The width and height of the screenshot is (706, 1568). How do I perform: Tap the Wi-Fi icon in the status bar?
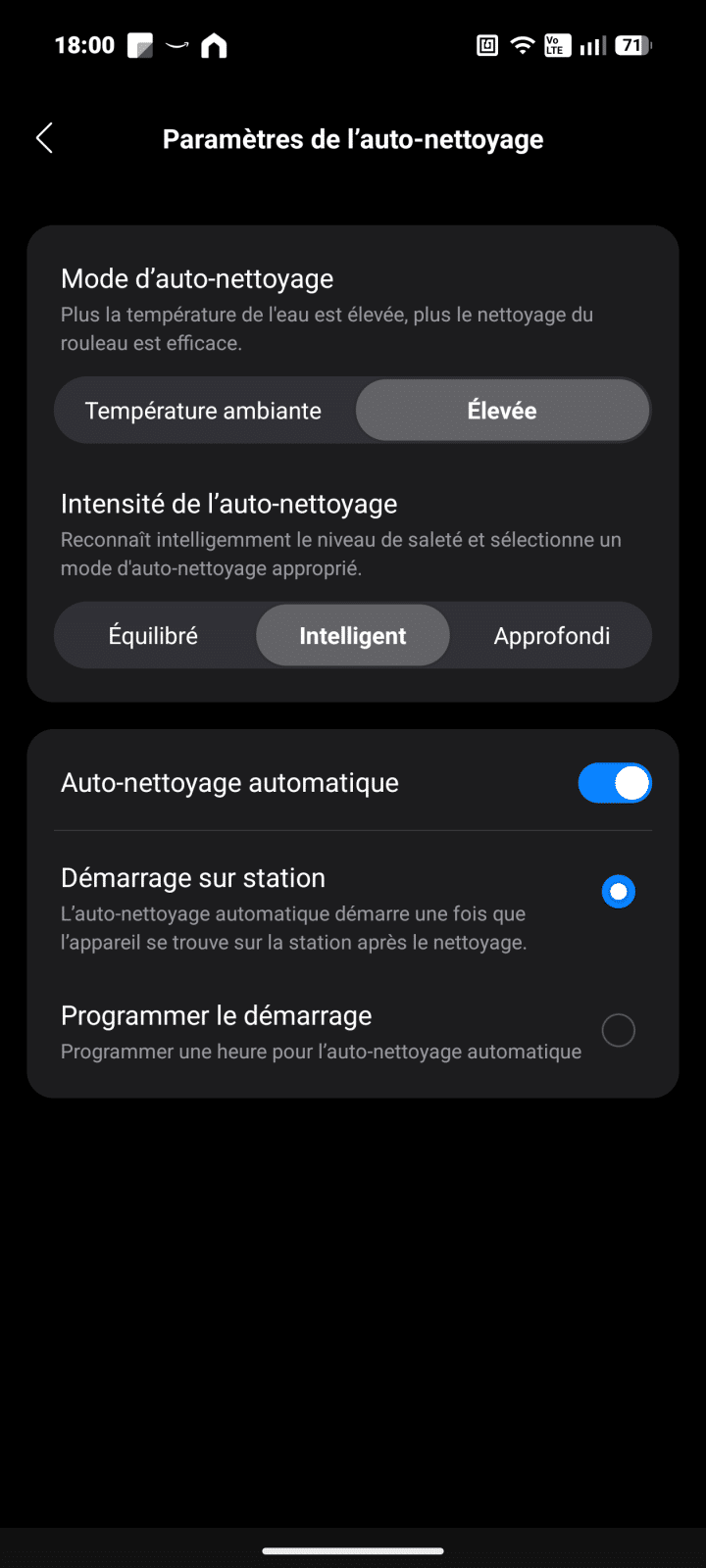pos(522,44)
